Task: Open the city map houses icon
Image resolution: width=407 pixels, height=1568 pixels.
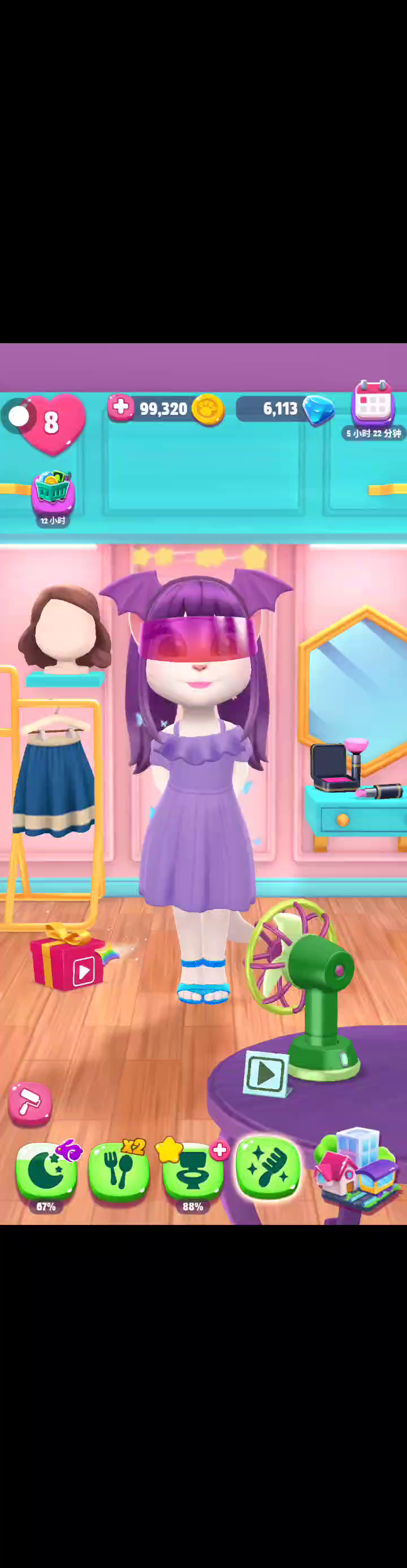Action: (x=356, y=1167)
